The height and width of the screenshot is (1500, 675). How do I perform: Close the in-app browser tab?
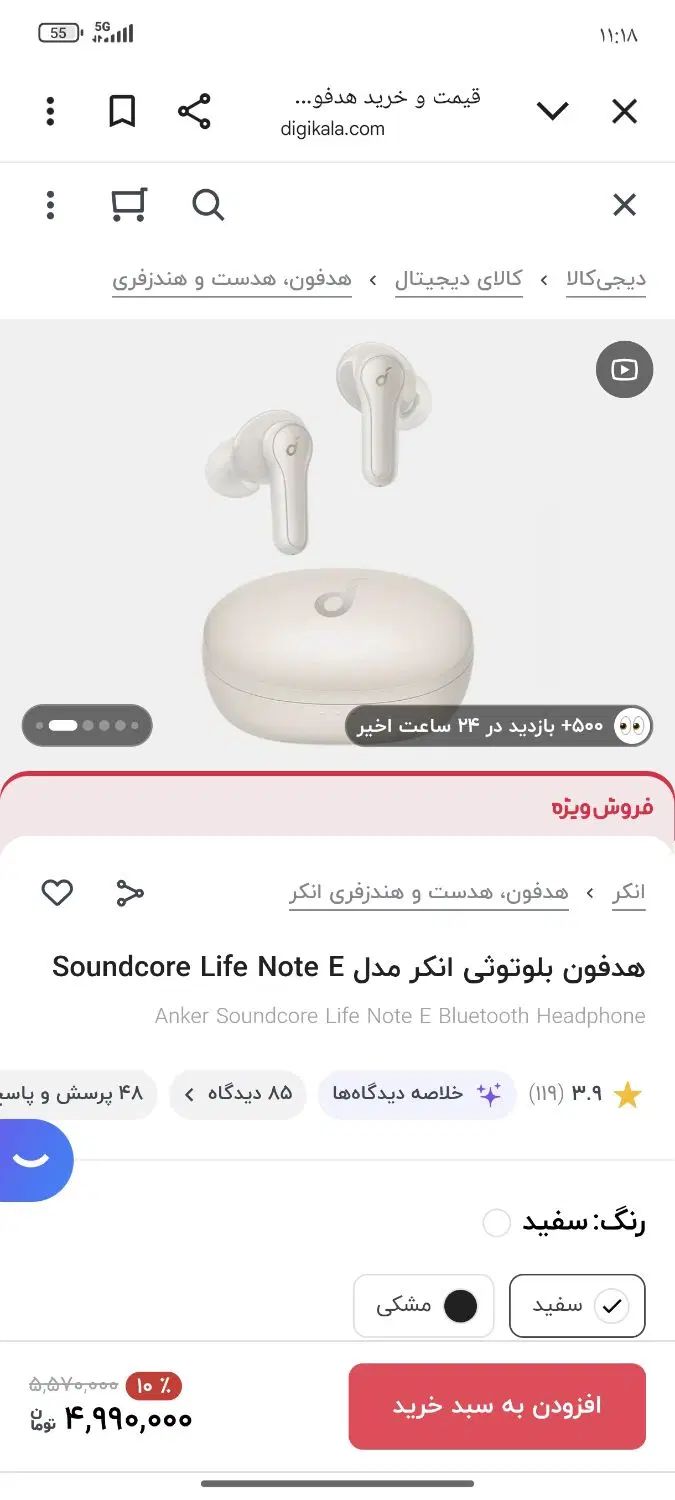coord(624,112)
